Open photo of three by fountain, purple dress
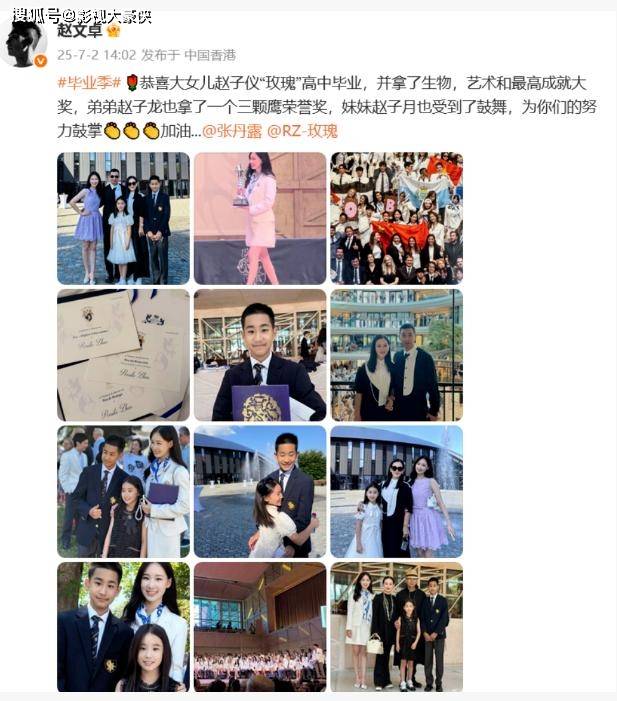The width and height of the screenshot is (617, 701). click(396, 491)
